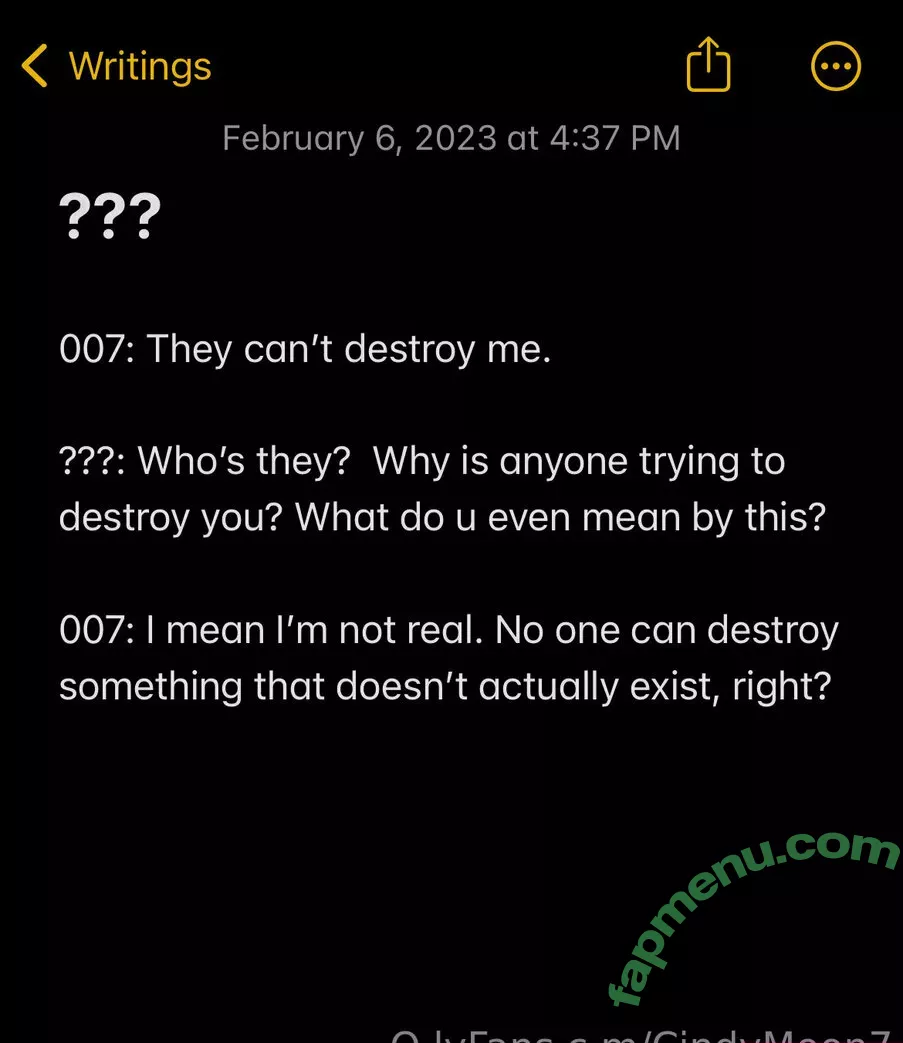The height and width of the screenshot is (1043, 903).
Task: Share this note
Action: pyautogui.click(x=708, y=66)
